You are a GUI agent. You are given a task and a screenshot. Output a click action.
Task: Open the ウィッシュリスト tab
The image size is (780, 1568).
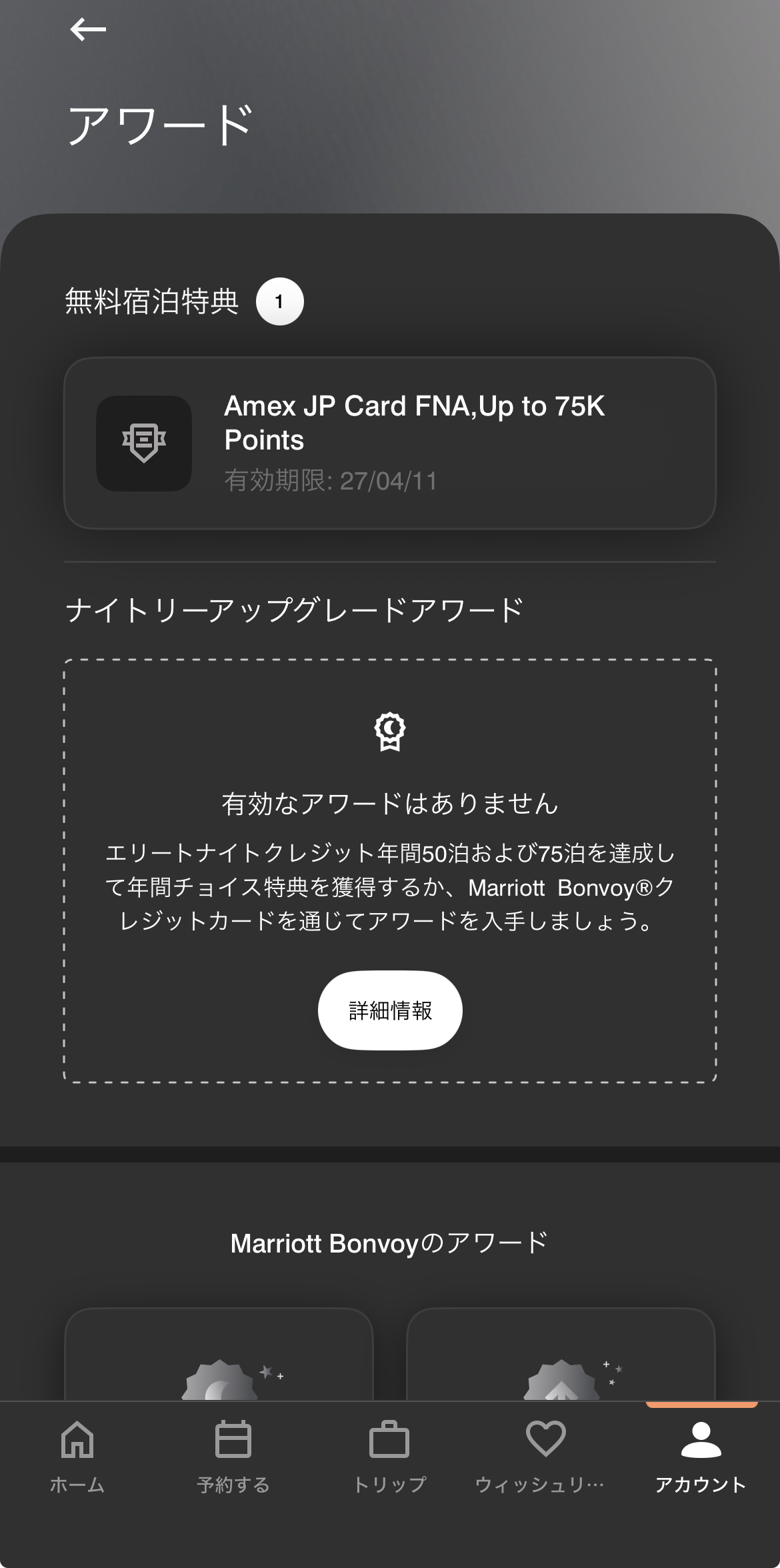click(544, 1455)
